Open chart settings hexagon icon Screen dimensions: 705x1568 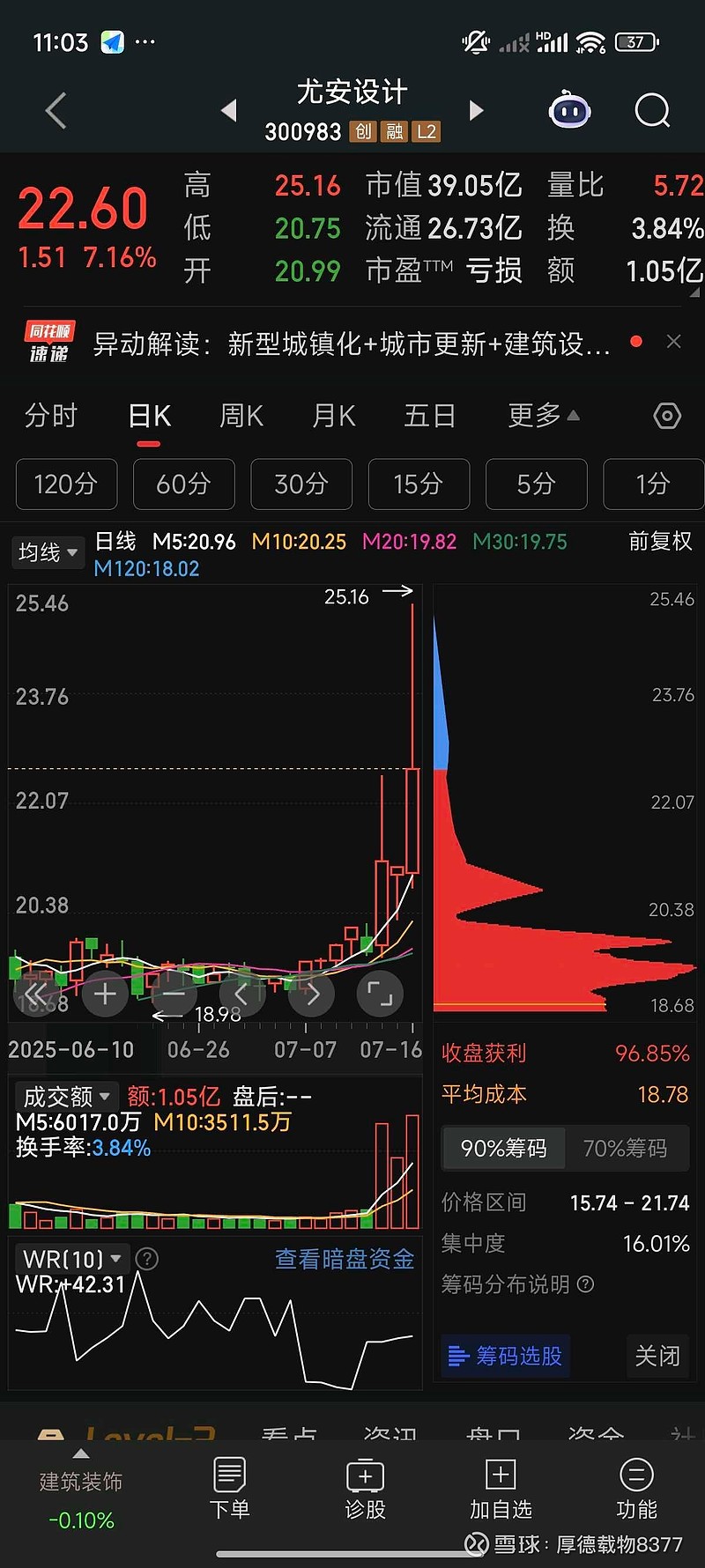pyautogui.click(x=667, y=416)
